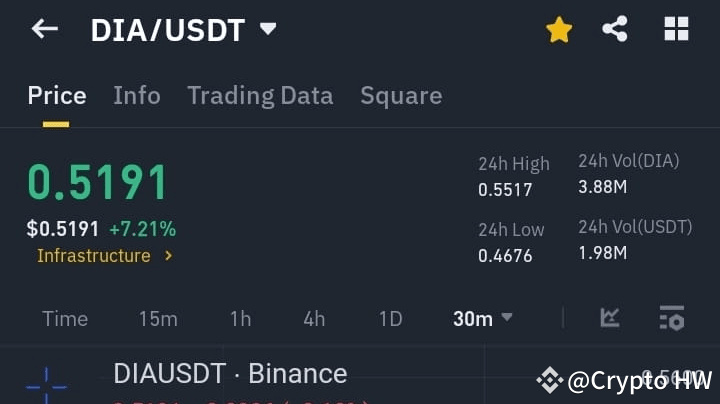
Task: Share this trading pair
Action: (615, 29)
